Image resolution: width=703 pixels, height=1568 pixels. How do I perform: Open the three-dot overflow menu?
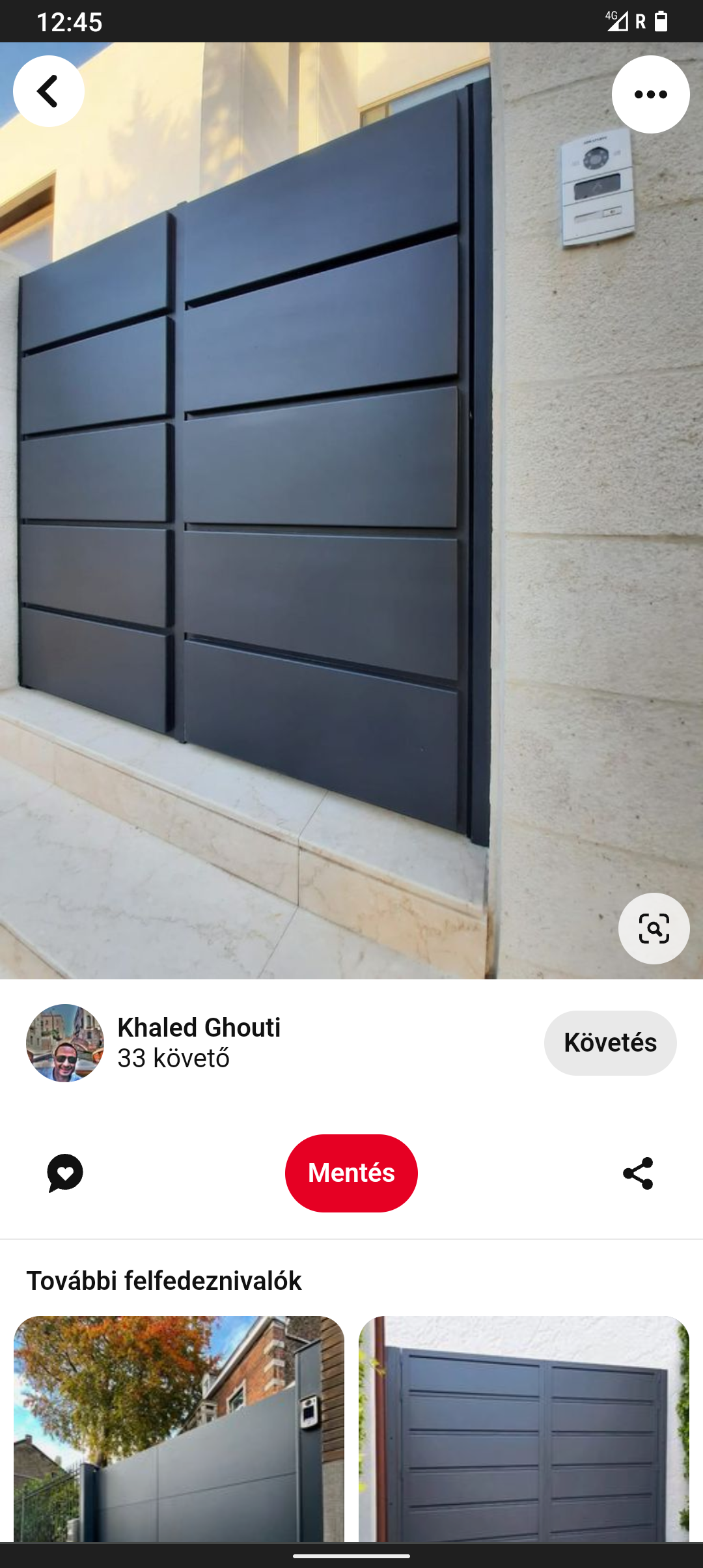pyautogui.click(x=650, y=94)
